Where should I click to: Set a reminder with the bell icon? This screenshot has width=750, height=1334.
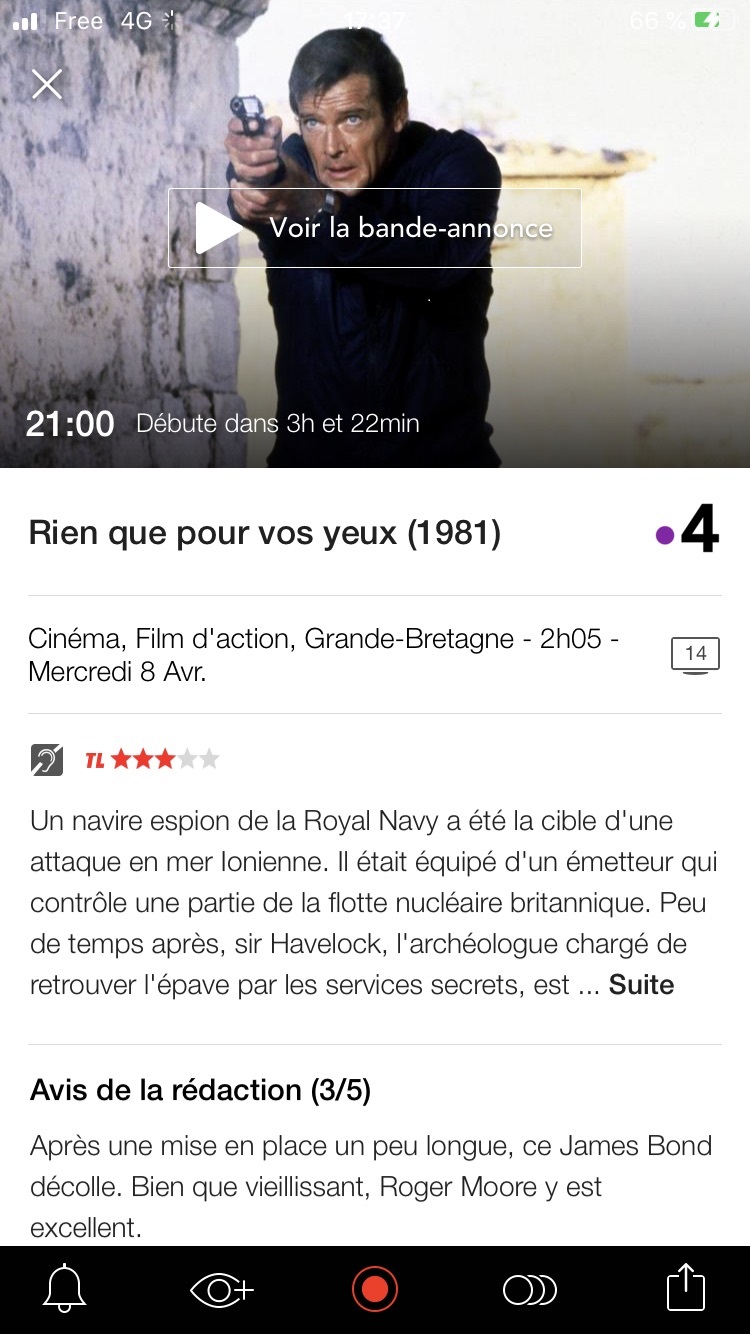[65, 1289]
